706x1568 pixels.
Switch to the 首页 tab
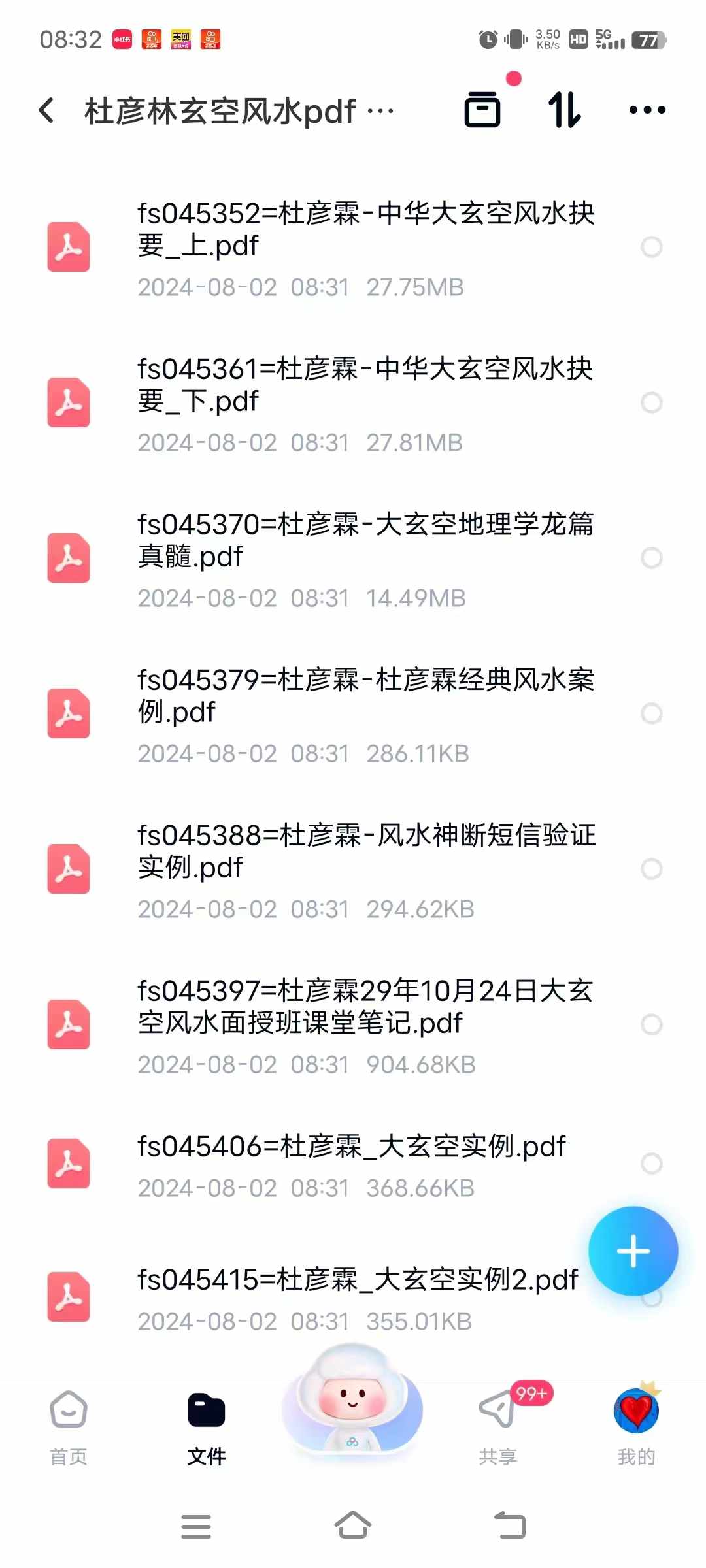click(x=69, y=1428)
